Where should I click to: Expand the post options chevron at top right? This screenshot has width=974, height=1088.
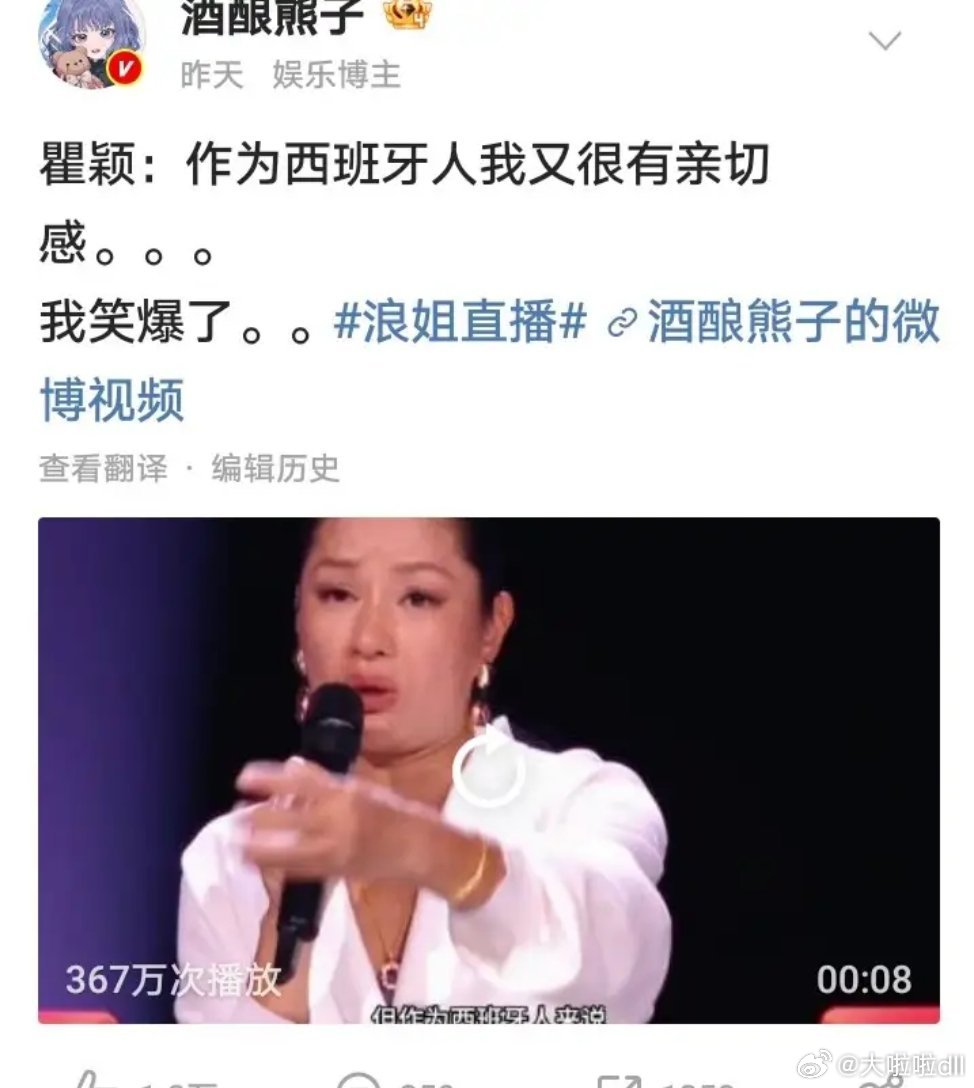[x=885, y=42]
